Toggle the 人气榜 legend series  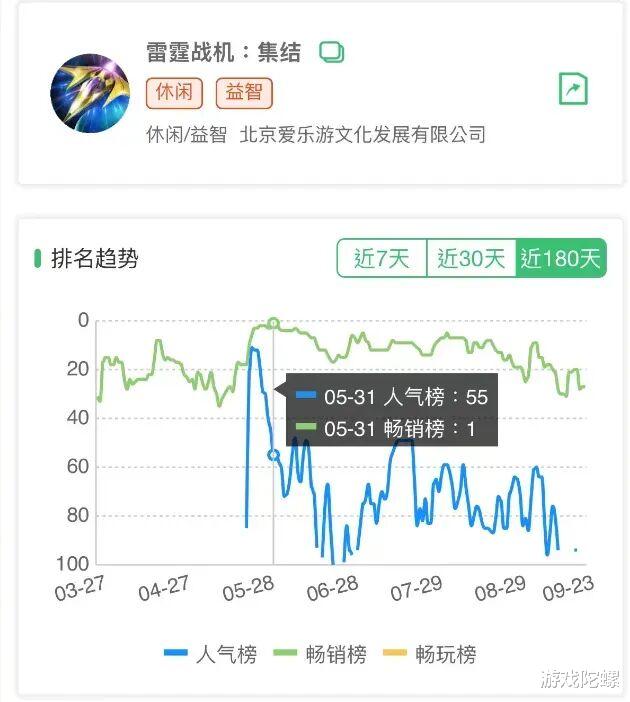(210, 654)
